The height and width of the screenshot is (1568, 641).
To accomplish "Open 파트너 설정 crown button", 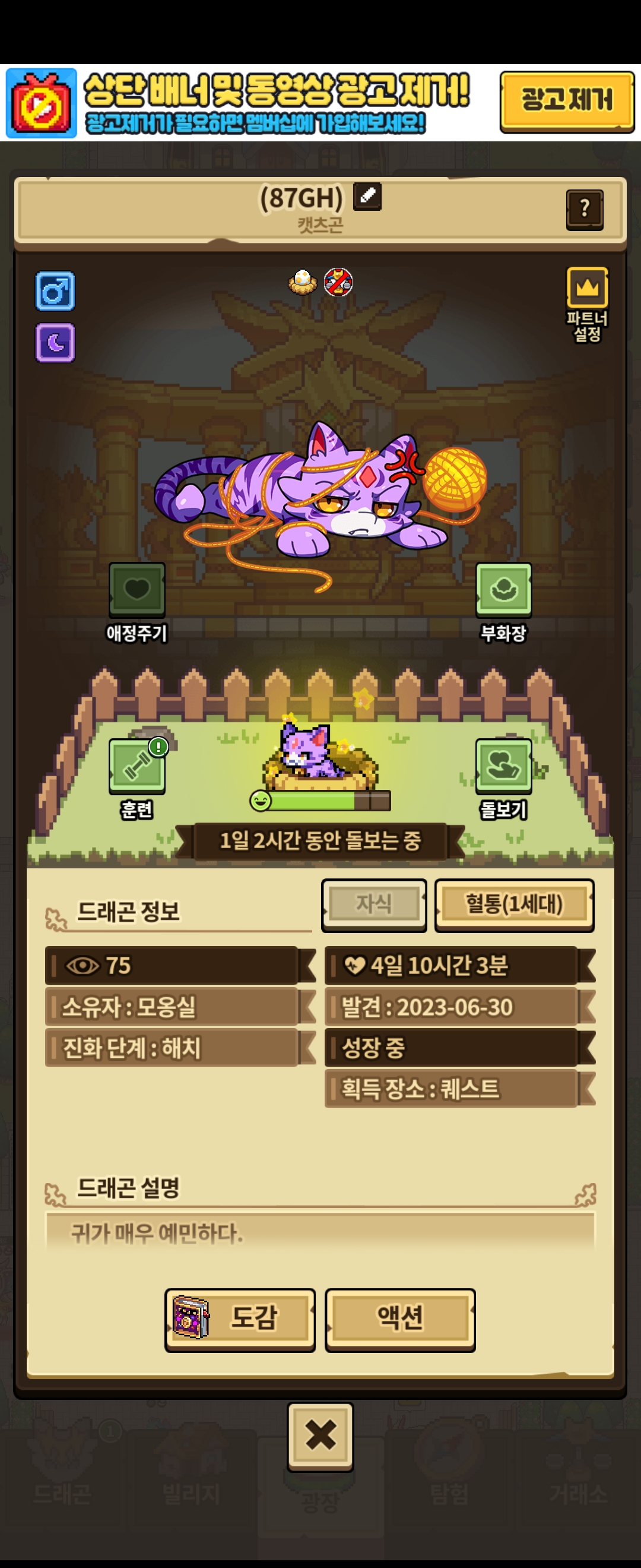I will (x=587, y=304).
